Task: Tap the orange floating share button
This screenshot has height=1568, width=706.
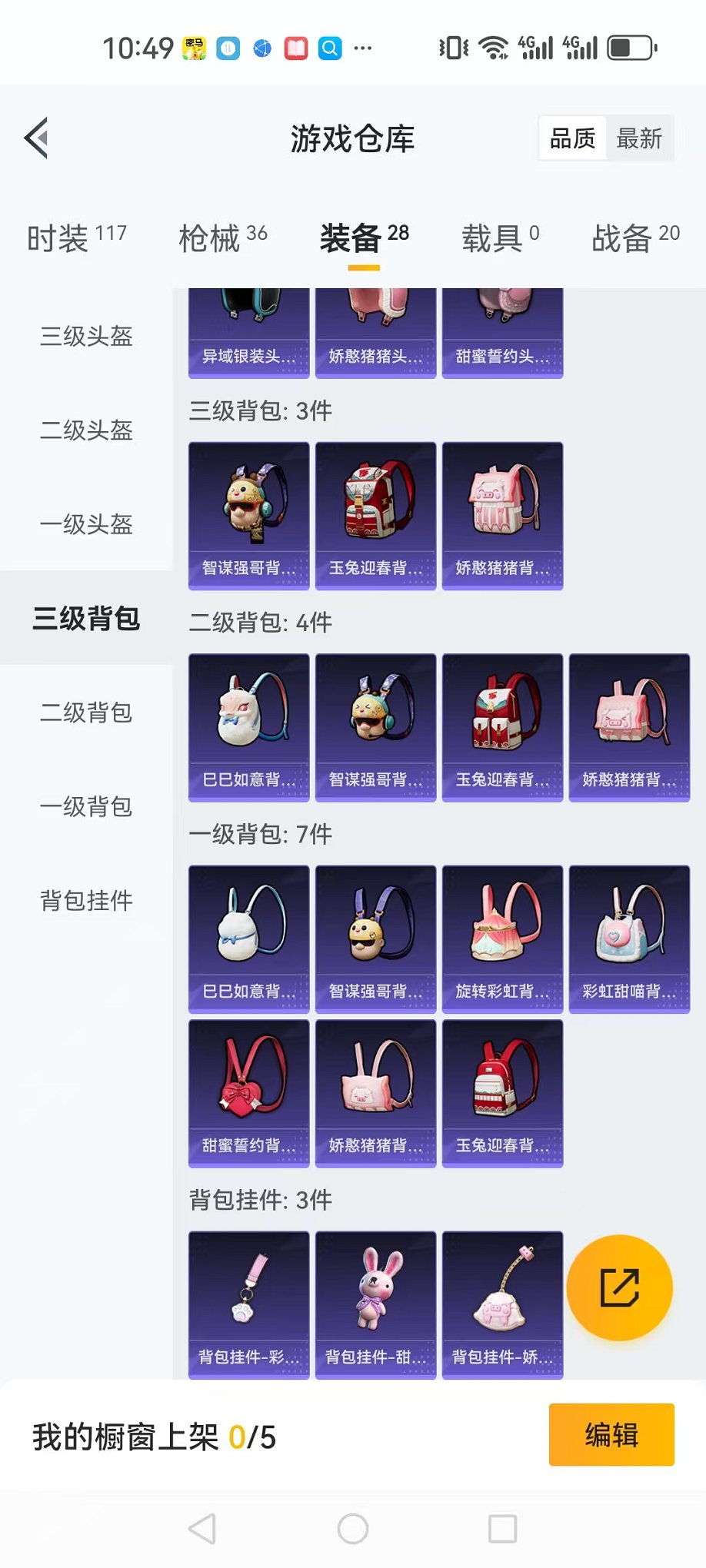Action: (619, 1287)
